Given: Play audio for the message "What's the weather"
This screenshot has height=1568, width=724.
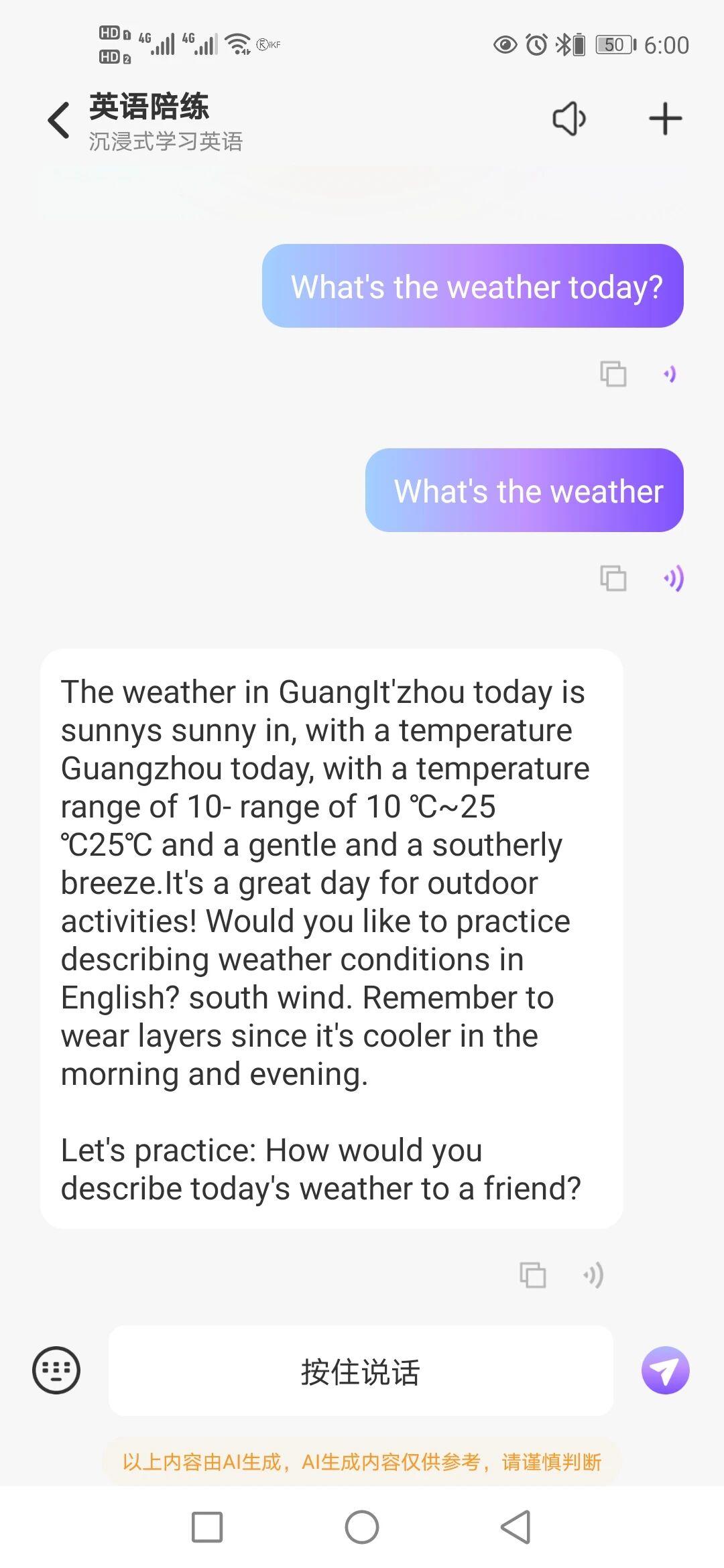Looking at the screenshot, I should 673,578.
